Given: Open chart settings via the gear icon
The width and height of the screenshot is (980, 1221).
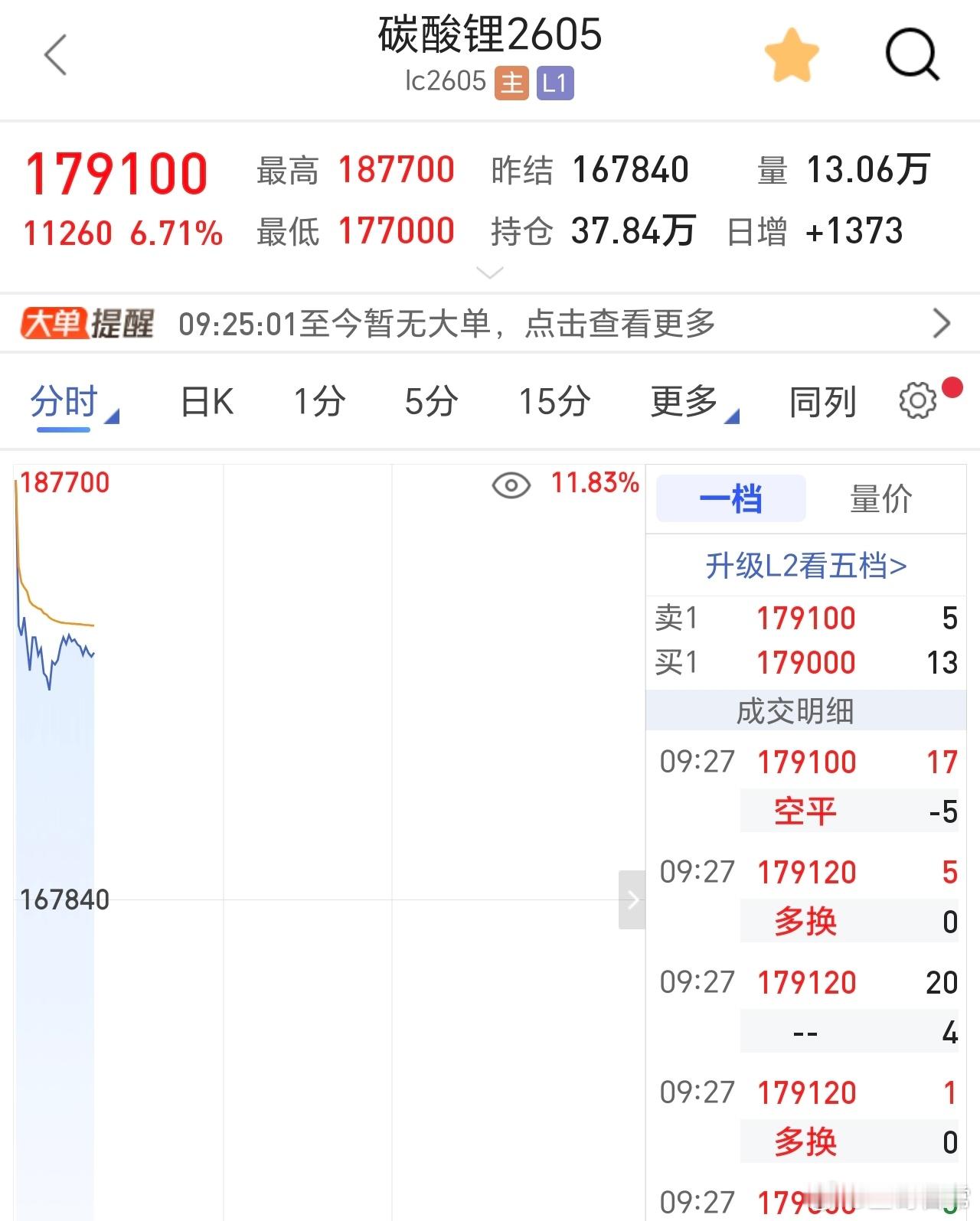Looking at the screenshot, I should coord(916,399).
